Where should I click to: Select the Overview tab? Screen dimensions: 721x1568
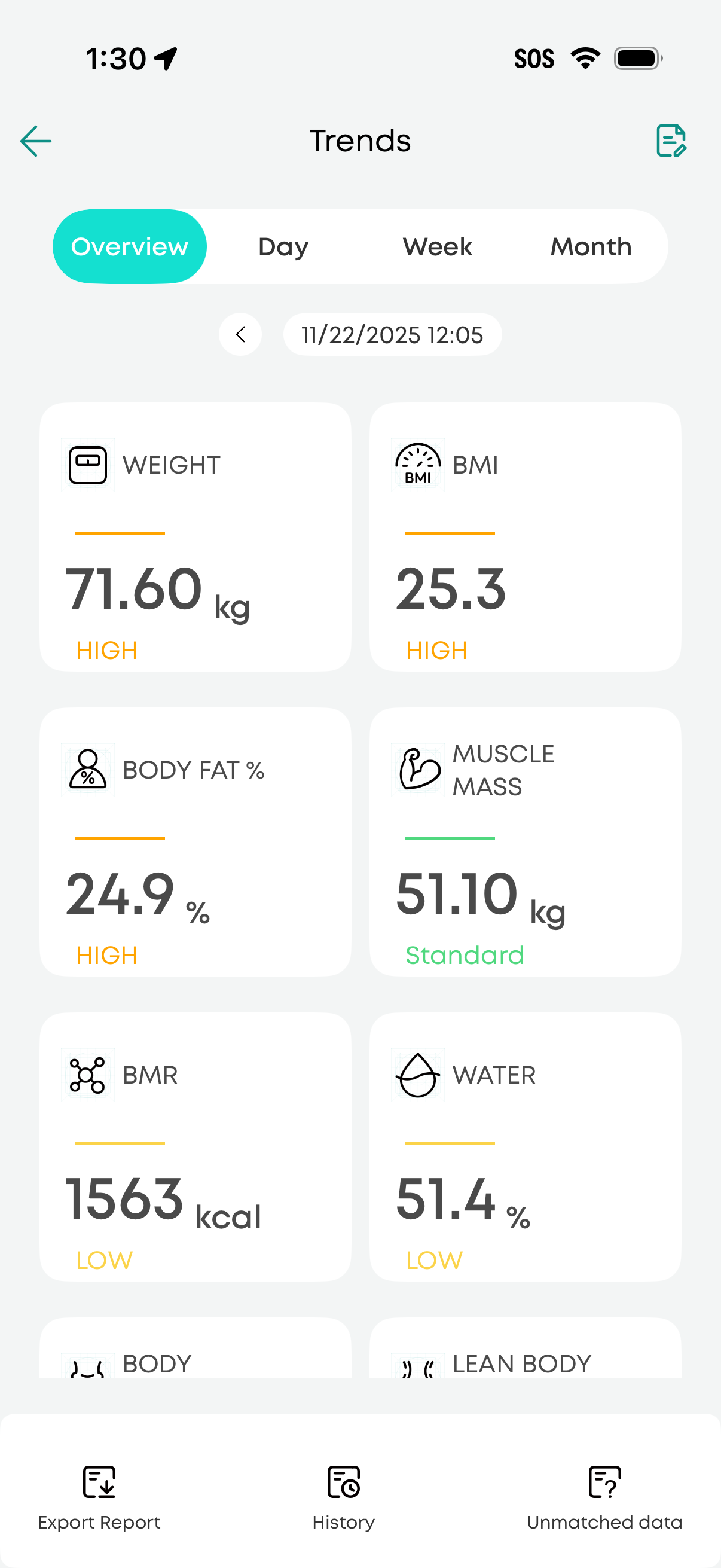tap(130, 246)
